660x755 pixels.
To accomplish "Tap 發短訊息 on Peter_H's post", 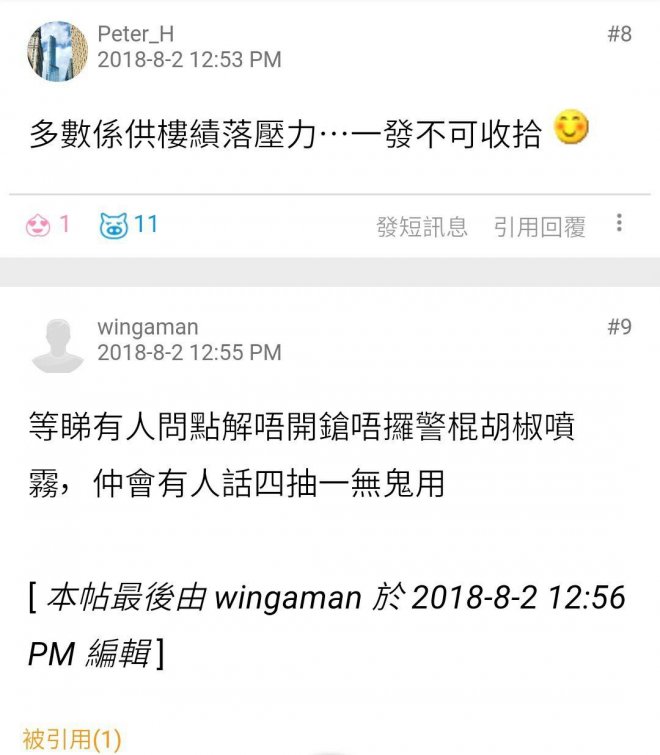I will [x=422, y=227].
